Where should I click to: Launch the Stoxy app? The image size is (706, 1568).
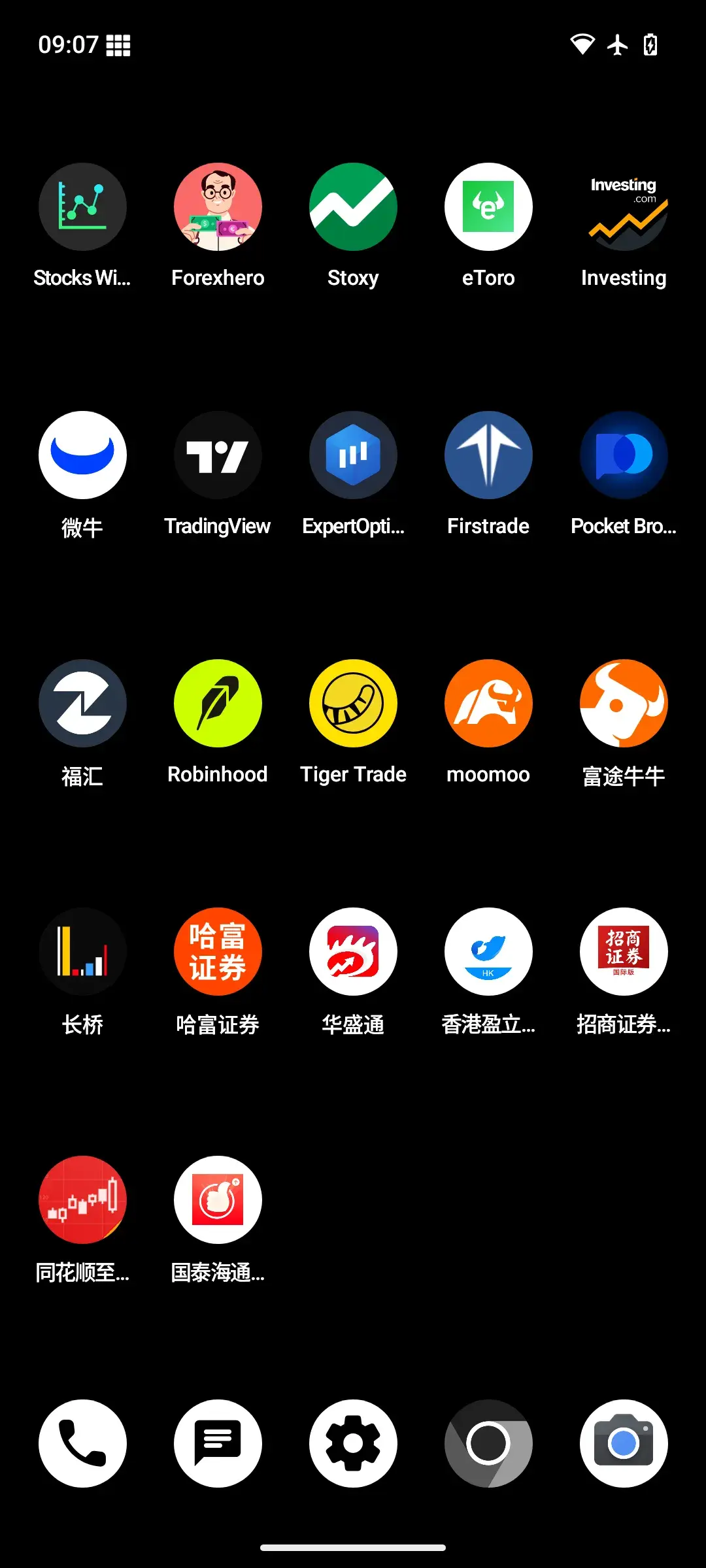pos(353,206)
